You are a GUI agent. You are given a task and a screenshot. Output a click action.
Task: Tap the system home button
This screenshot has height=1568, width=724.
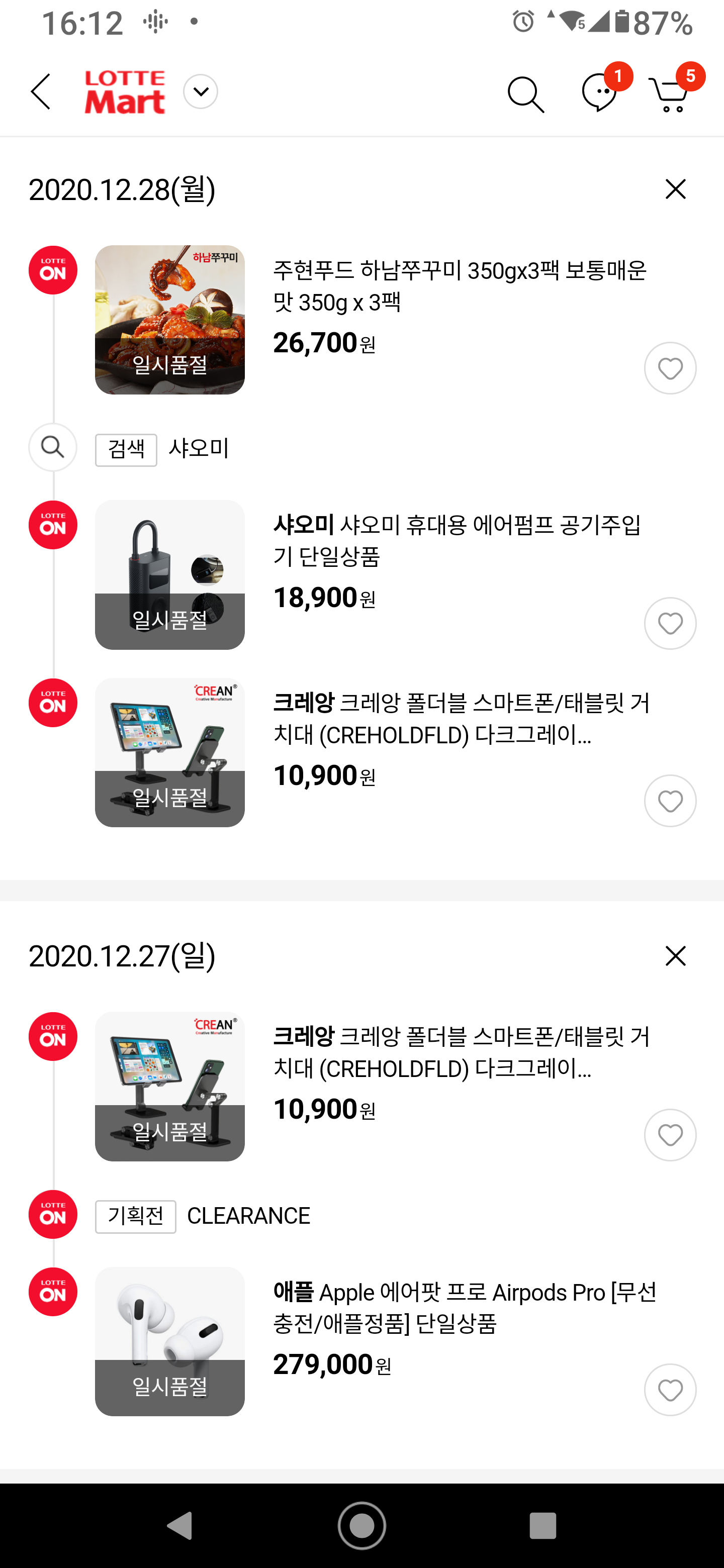pos(361,1526)
